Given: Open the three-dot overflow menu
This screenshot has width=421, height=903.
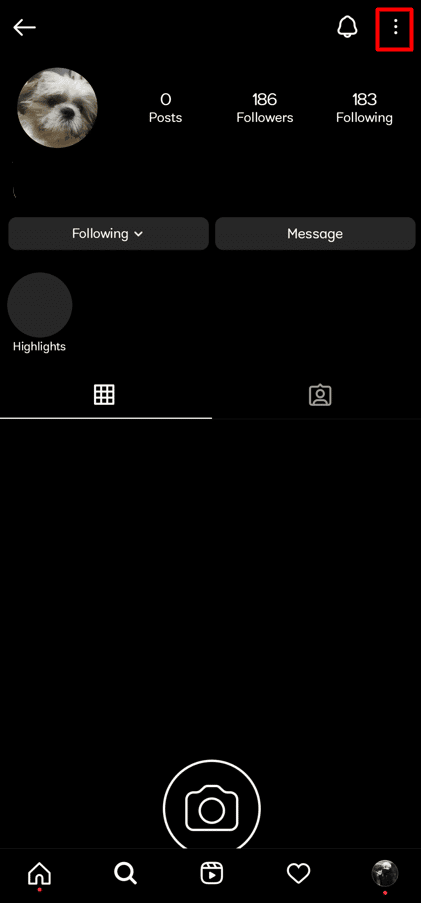Looking at the screenshot, I should pyautogui.click(x=395, y=26).
